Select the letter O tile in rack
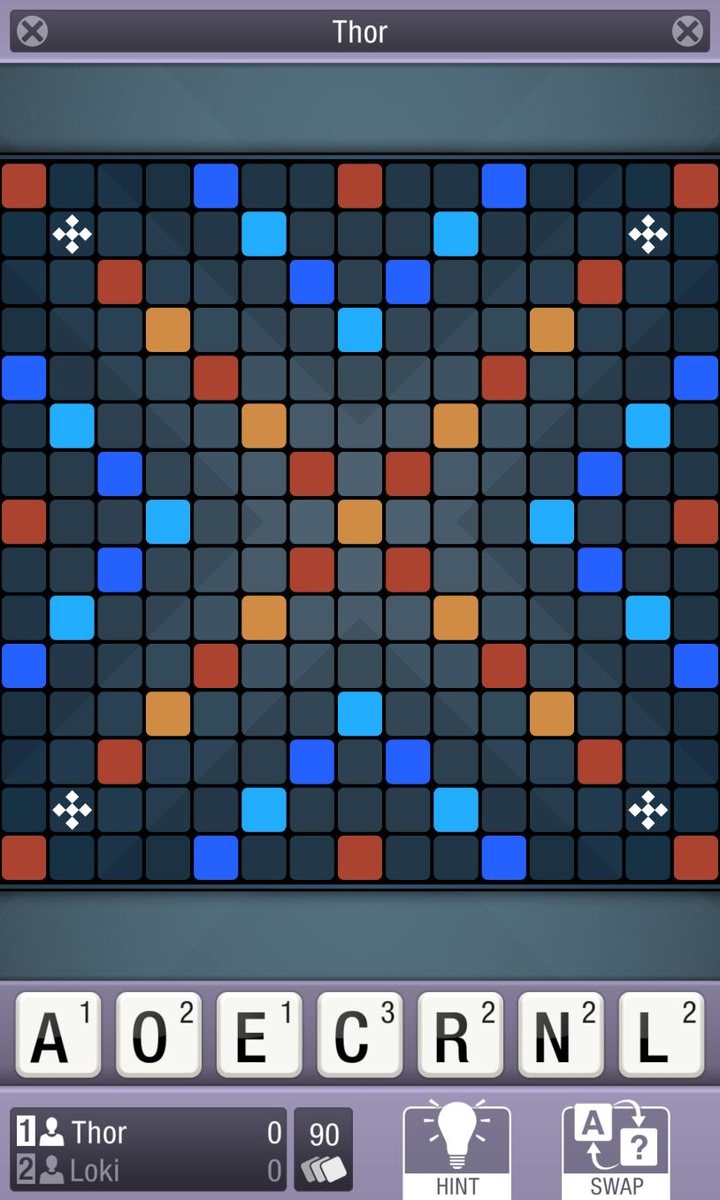 point(157,1035)
